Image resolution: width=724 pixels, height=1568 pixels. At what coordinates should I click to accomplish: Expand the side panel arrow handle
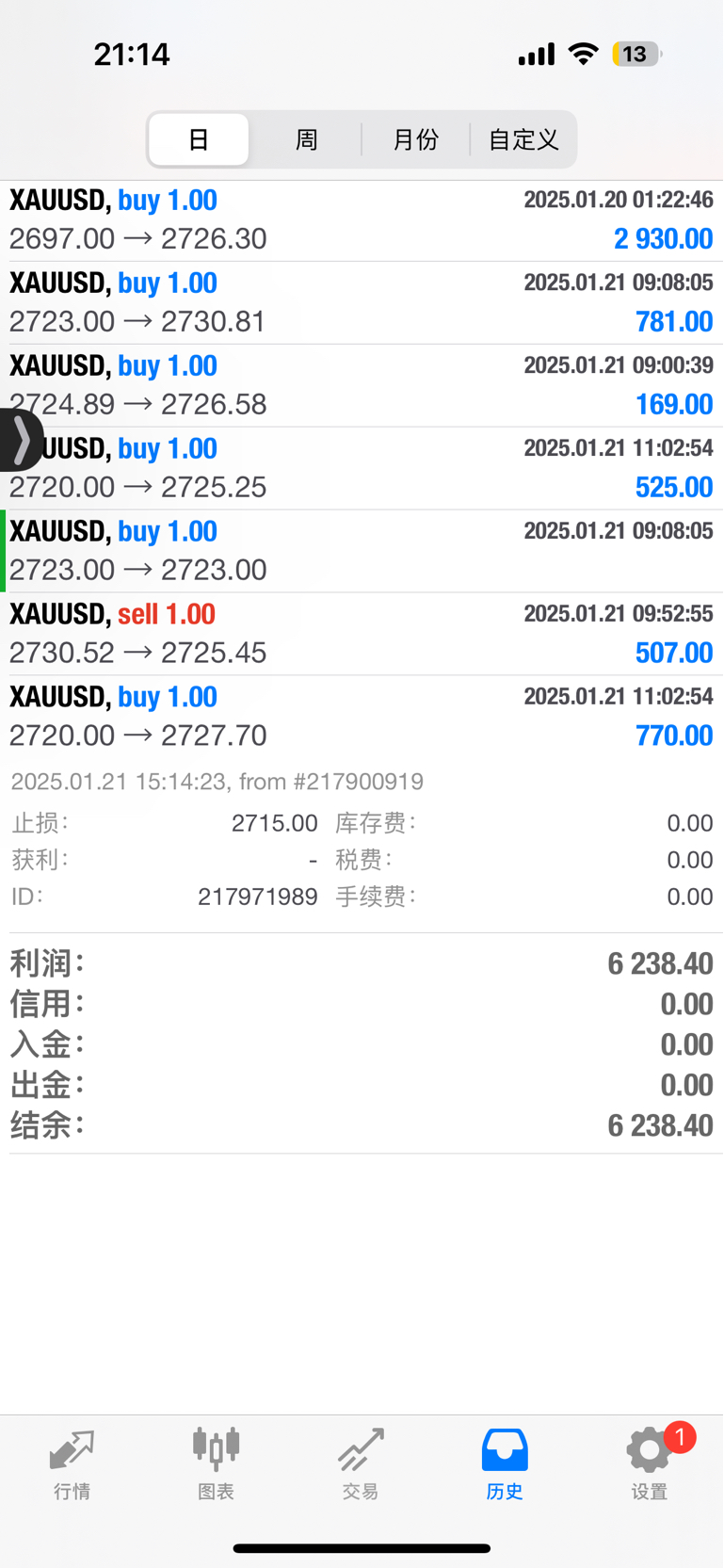point(21,440)
